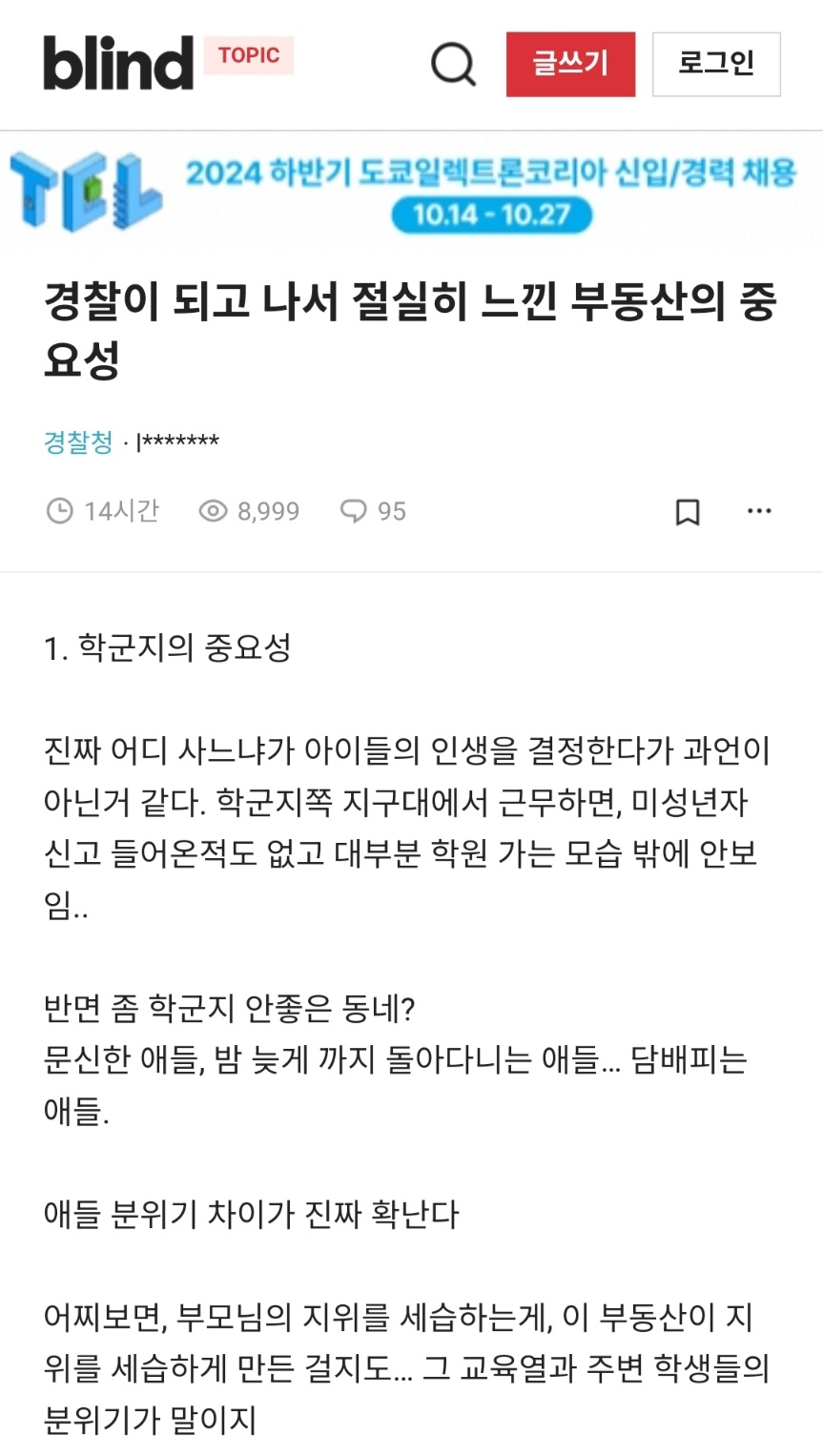View the 95 comments
Screen dimensions: 823x1456
[374, 512]
